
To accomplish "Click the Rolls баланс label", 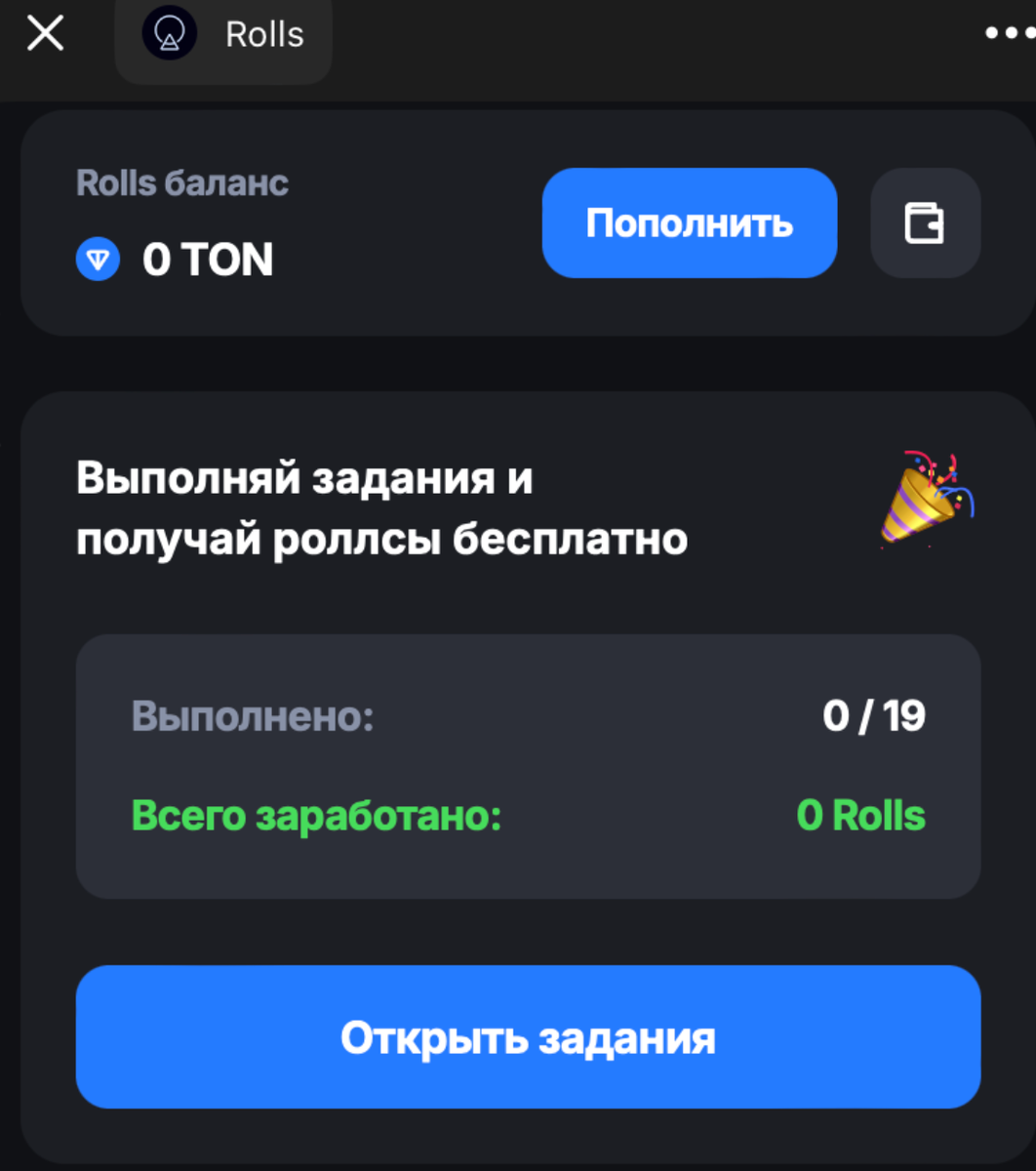I will 182,182.
